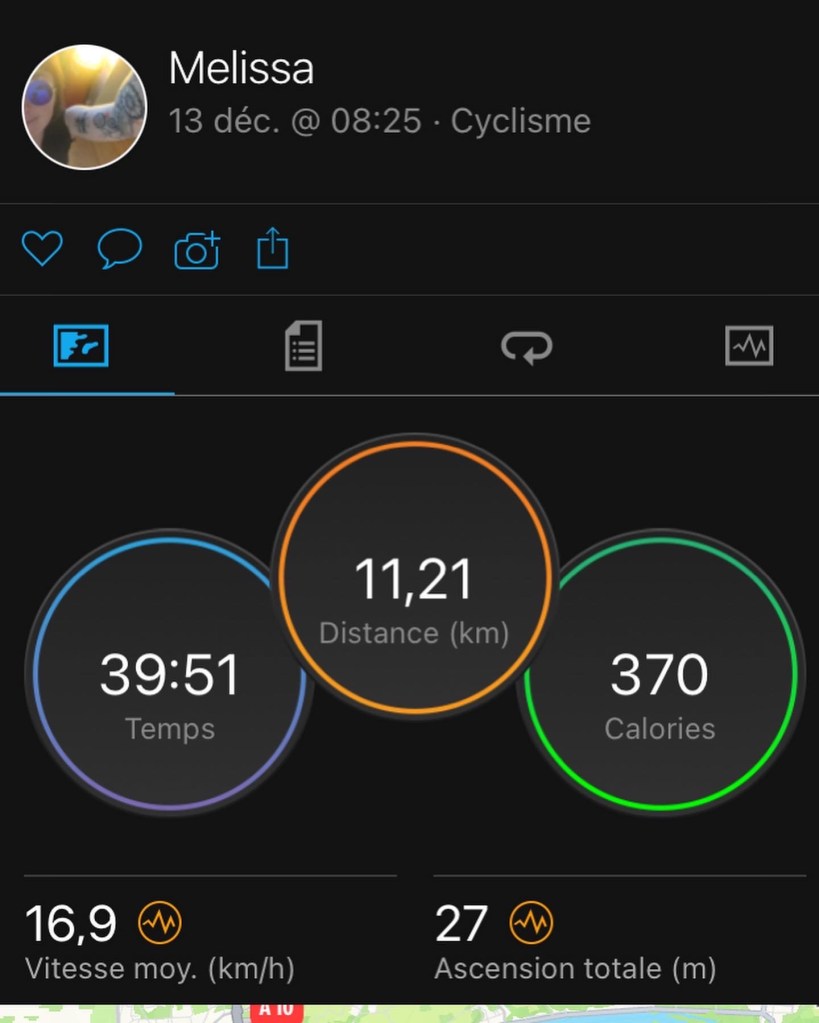Open the comments bubble
Screen dimensions: 819x1023
pos(119,249)
